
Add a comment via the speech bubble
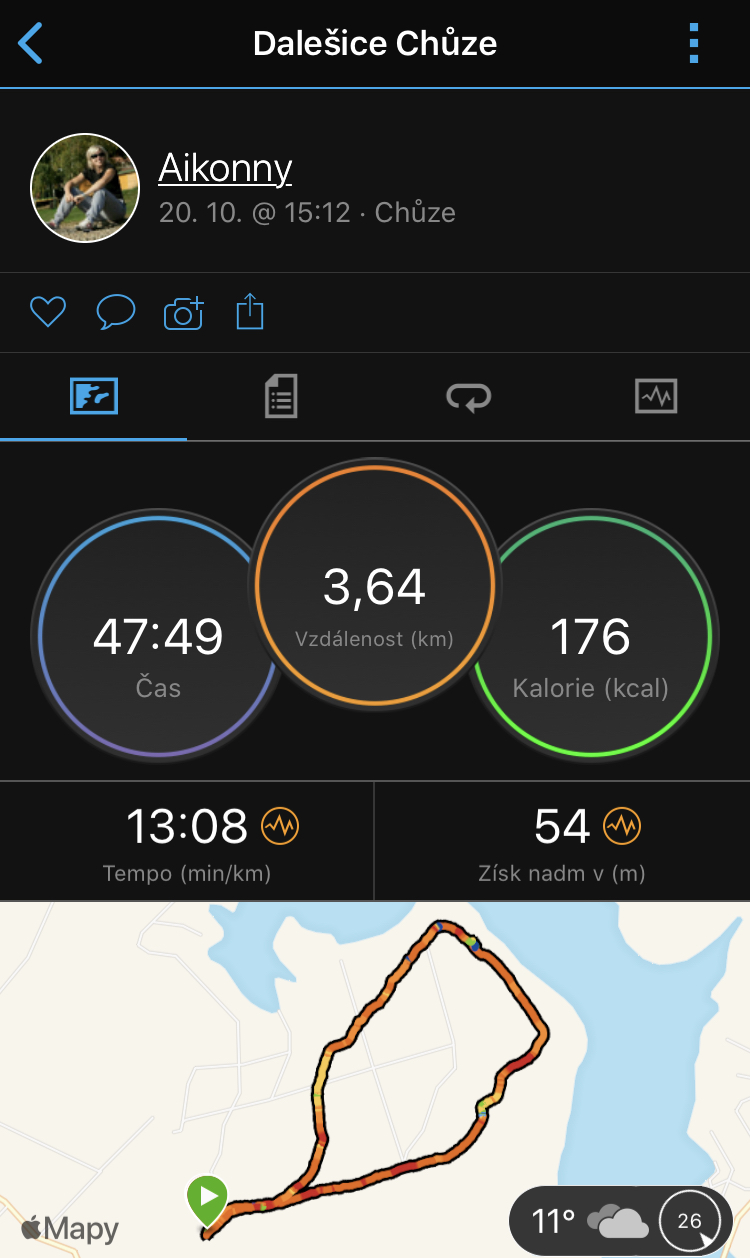[115, 313]
